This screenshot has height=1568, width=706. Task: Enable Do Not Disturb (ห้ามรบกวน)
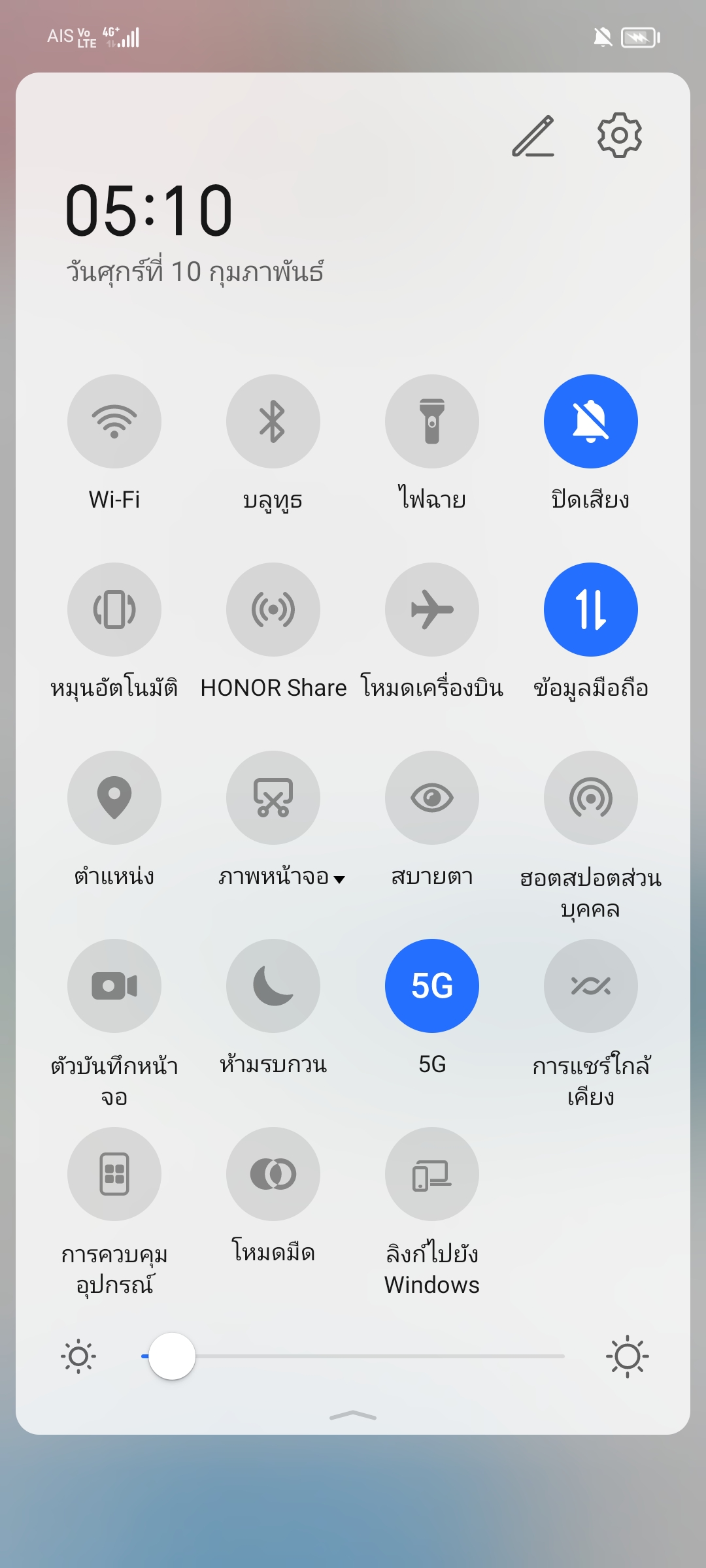coord(273,986)
